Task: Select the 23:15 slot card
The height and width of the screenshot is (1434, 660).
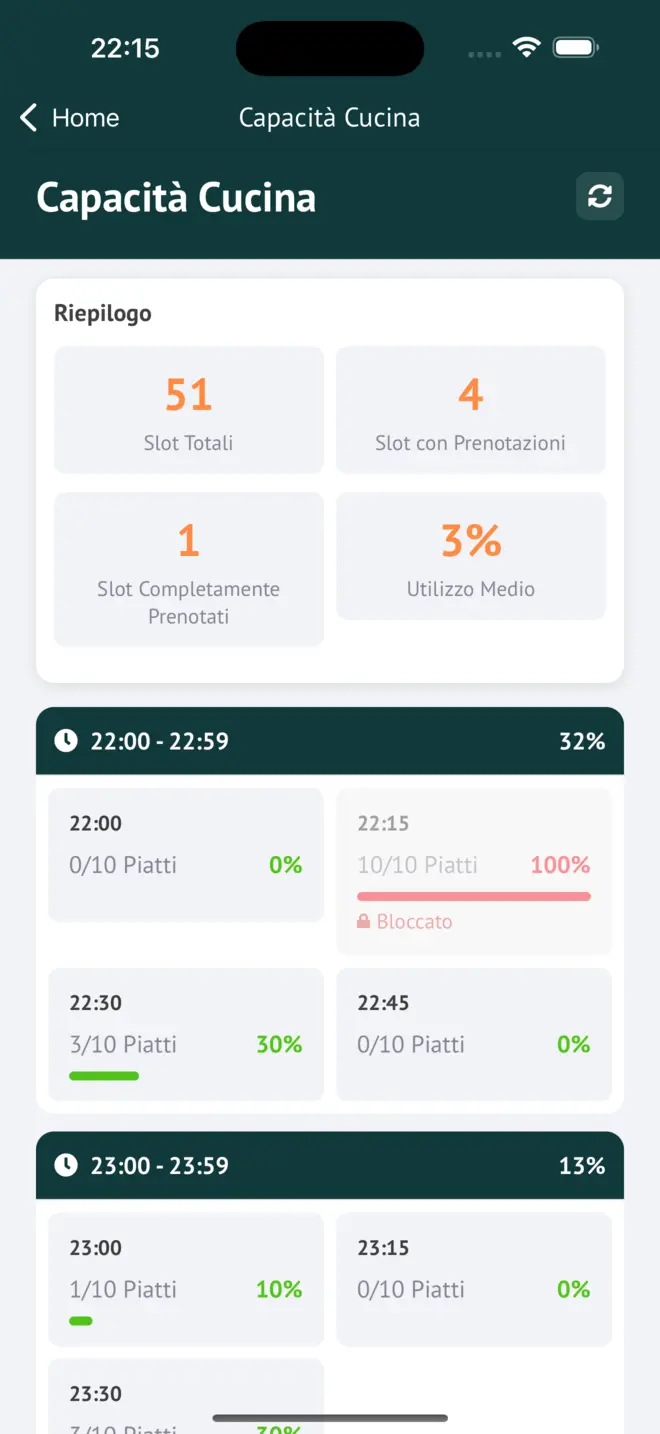Action: (x=473, y=1279)
